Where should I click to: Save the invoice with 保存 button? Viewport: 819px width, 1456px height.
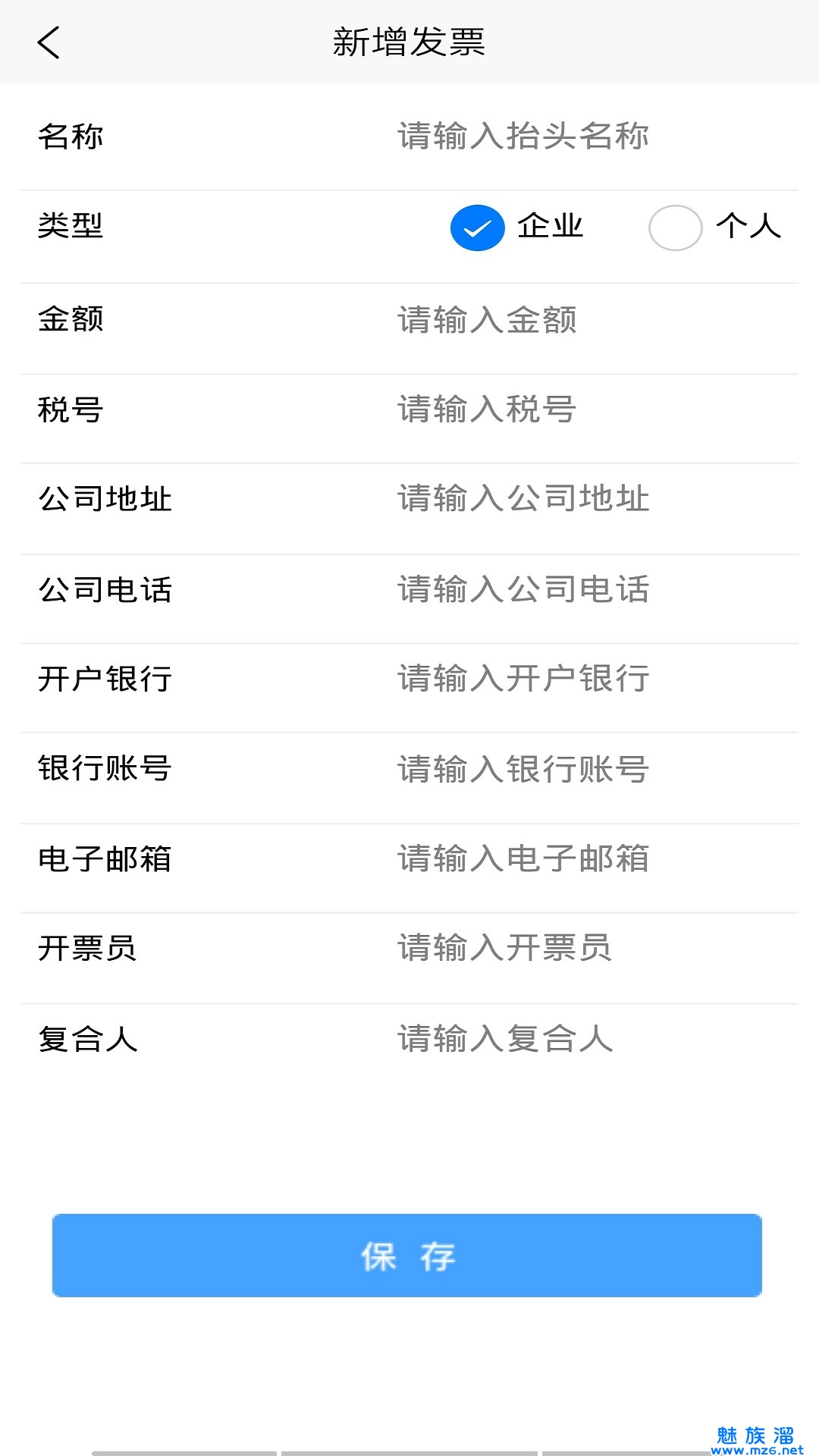[x=407, y=1256]
